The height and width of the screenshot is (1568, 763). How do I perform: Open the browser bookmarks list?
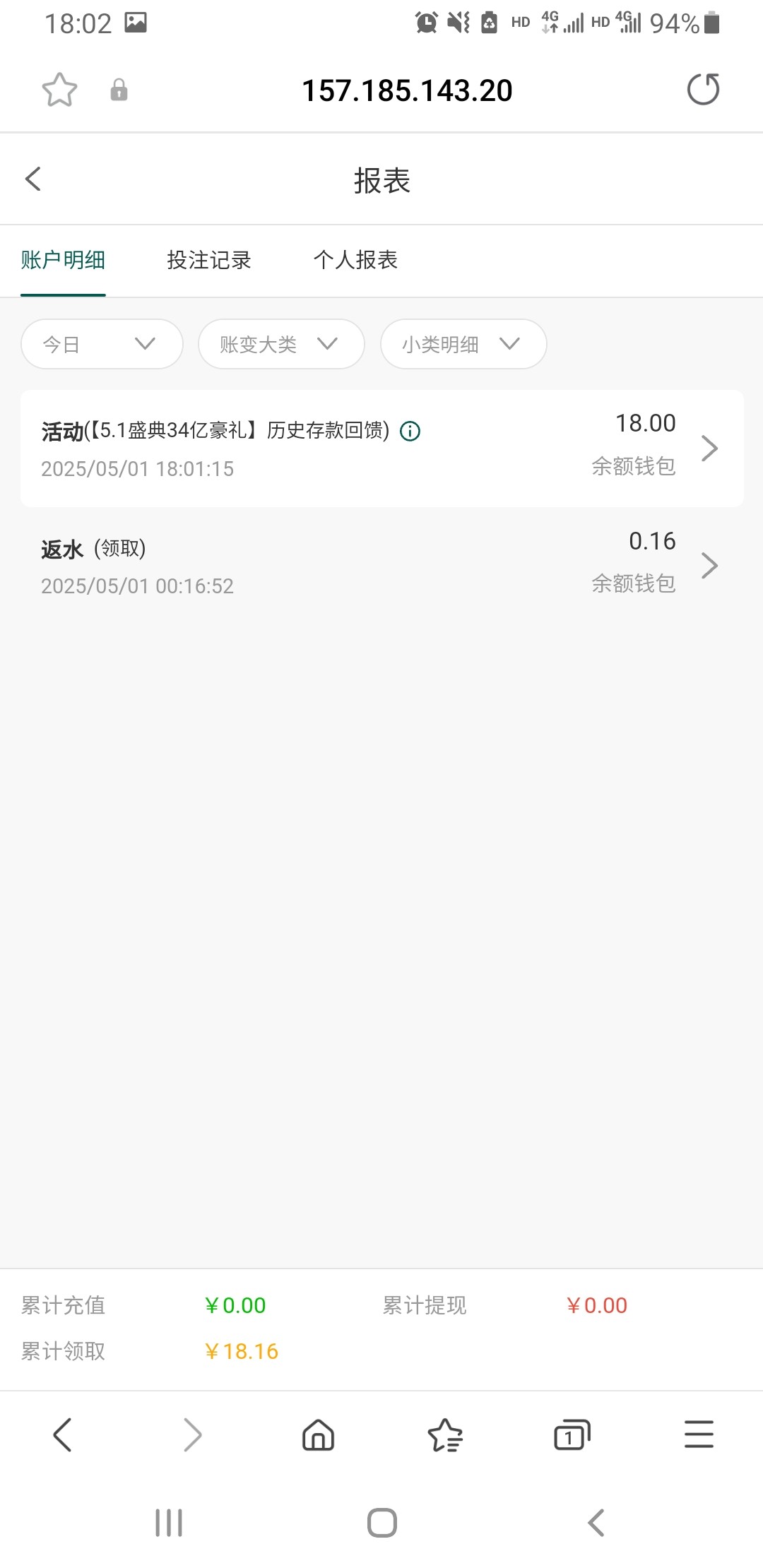(445, 1435)
